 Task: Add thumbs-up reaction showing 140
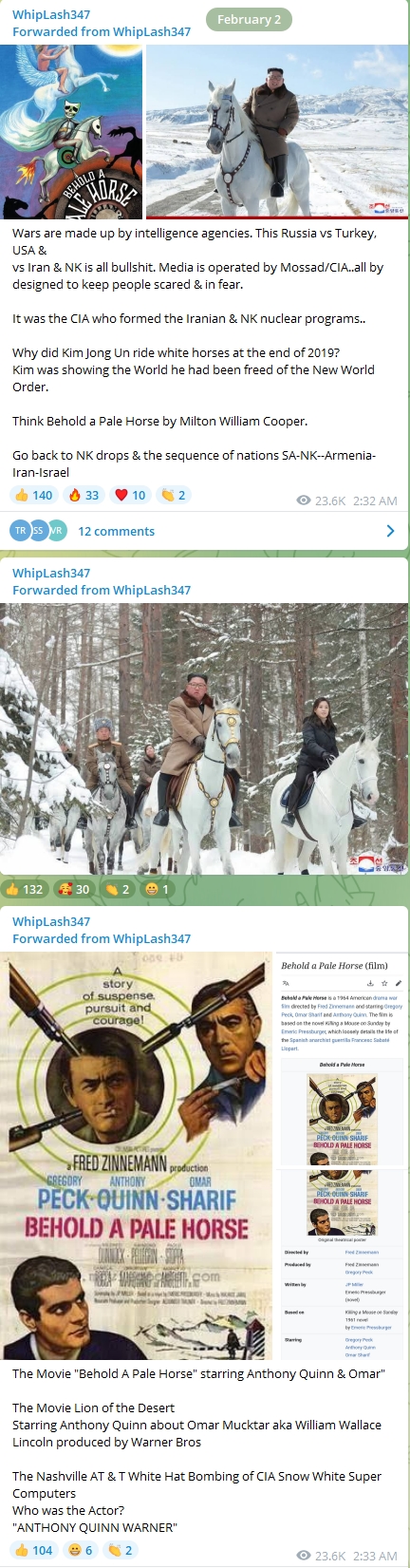click(32, 495)
